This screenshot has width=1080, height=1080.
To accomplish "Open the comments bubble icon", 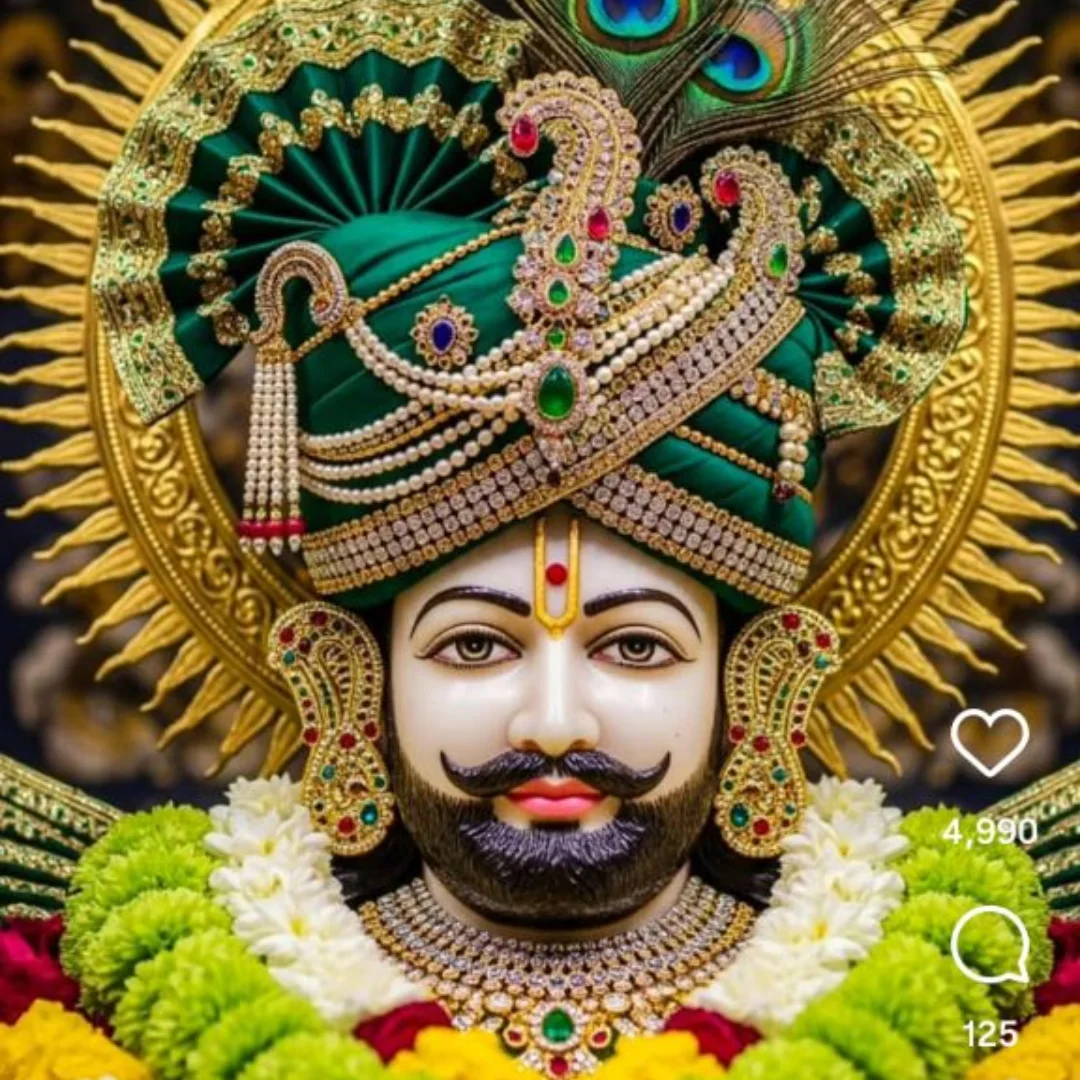I will point(990,944).
